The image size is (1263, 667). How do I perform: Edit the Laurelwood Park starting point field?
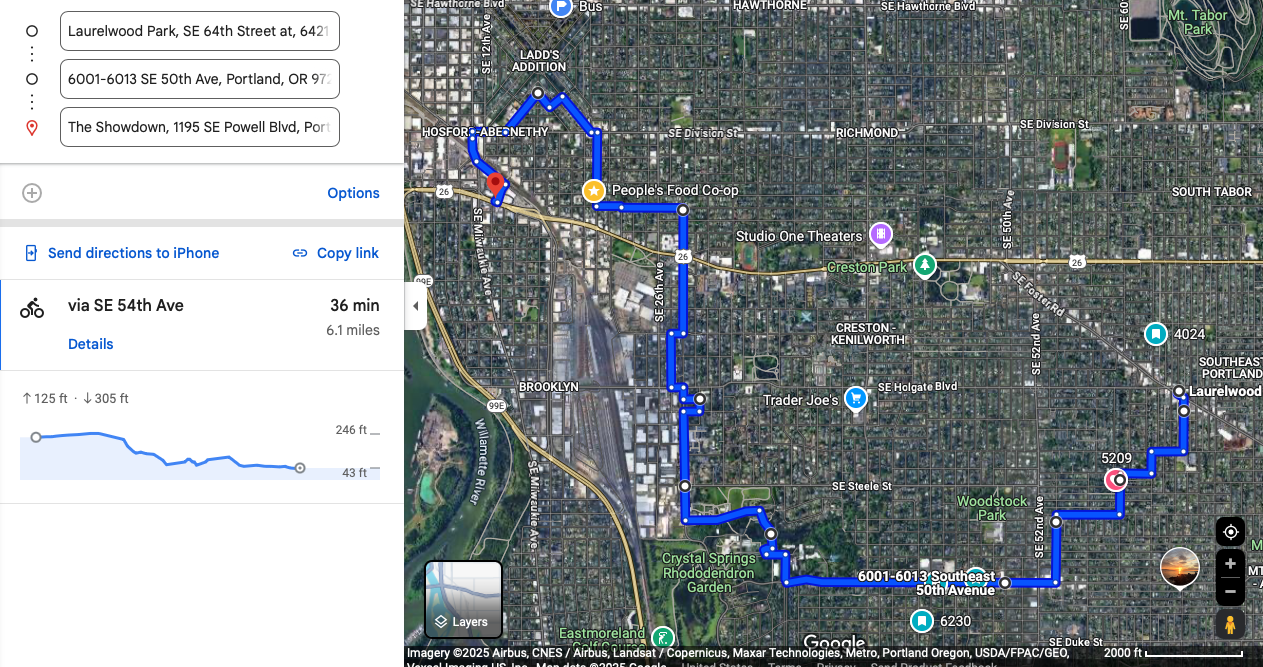(199, 31)
